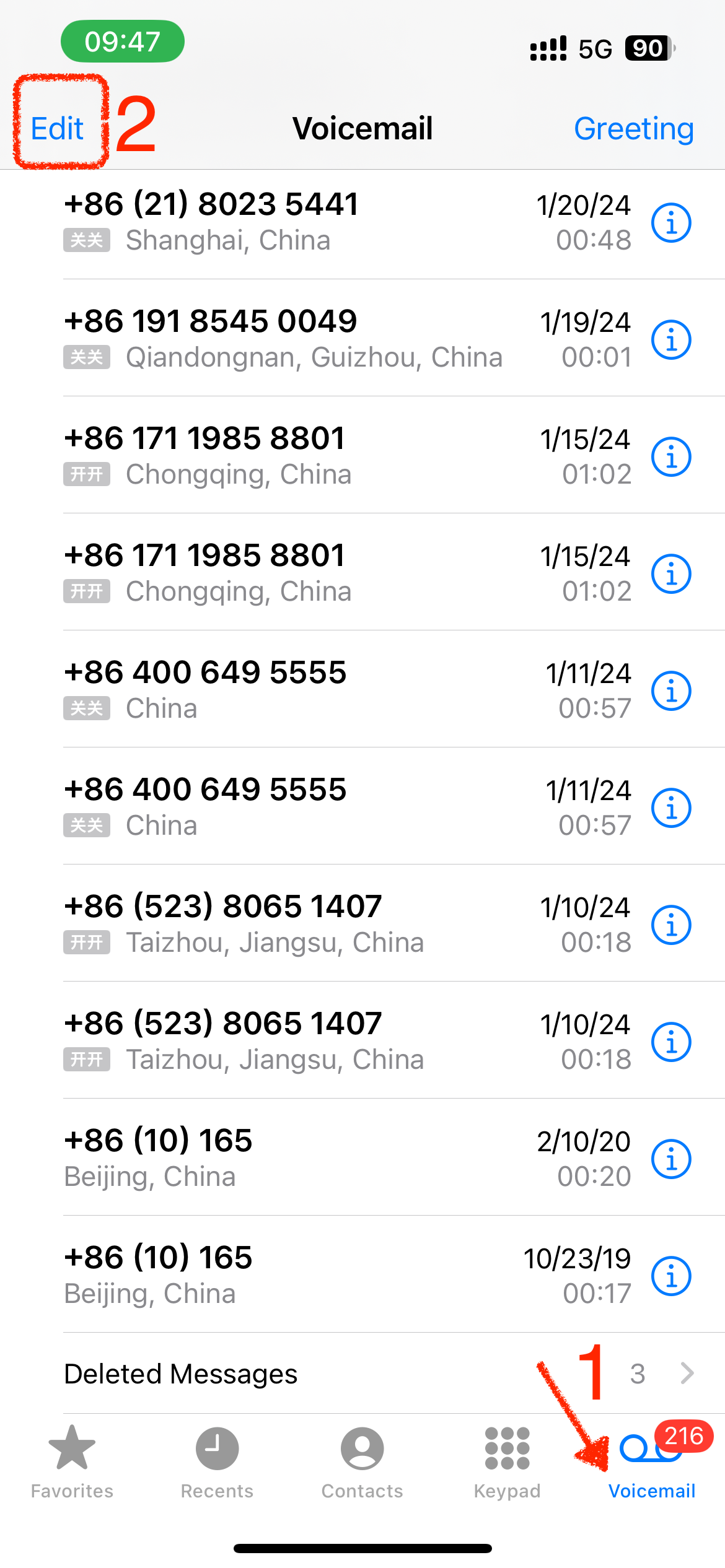Select the Voicemail tab
Screen dimensions: 725x1568
click(652, 1463)
